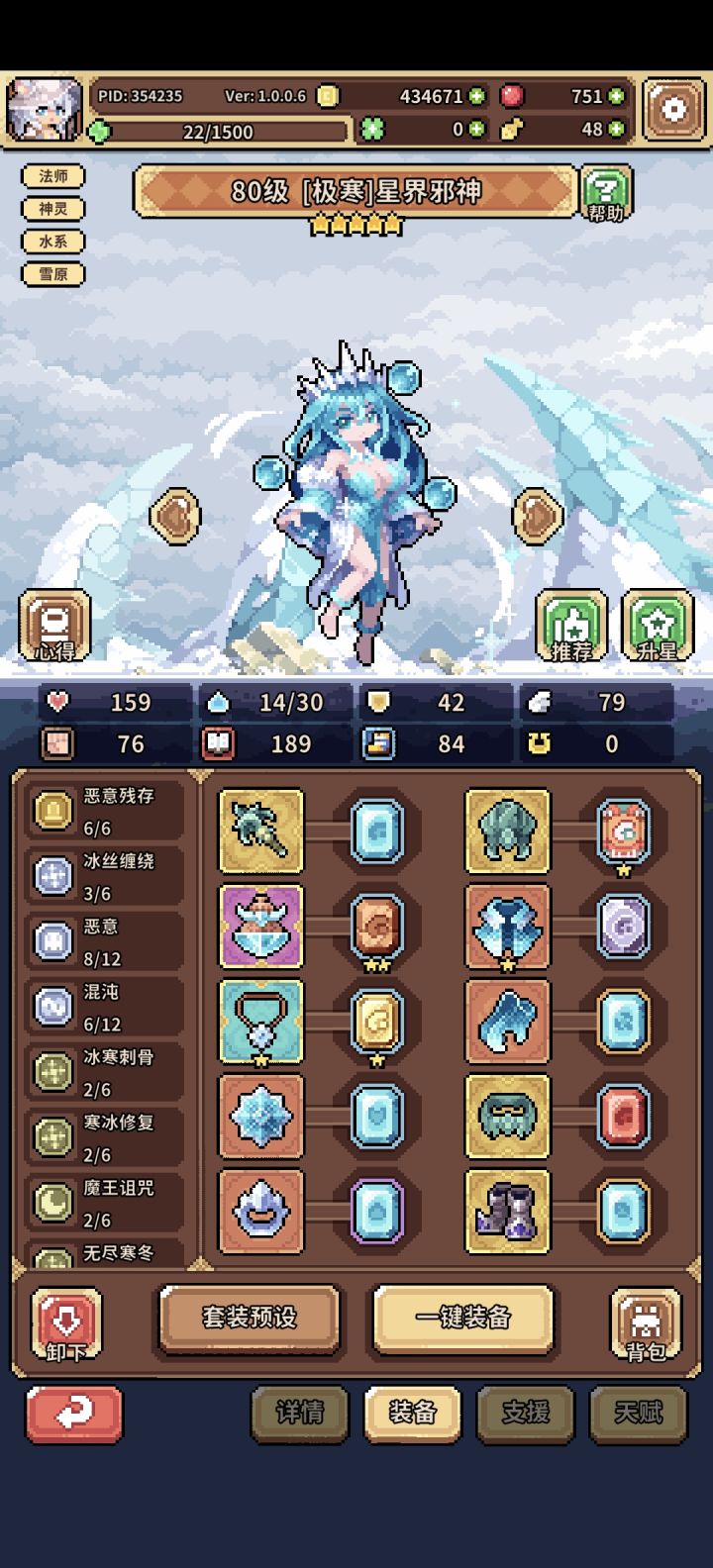
Task: Toggle the 法师 filter tag
Action: pyautogui.click(x=52, y=175)
